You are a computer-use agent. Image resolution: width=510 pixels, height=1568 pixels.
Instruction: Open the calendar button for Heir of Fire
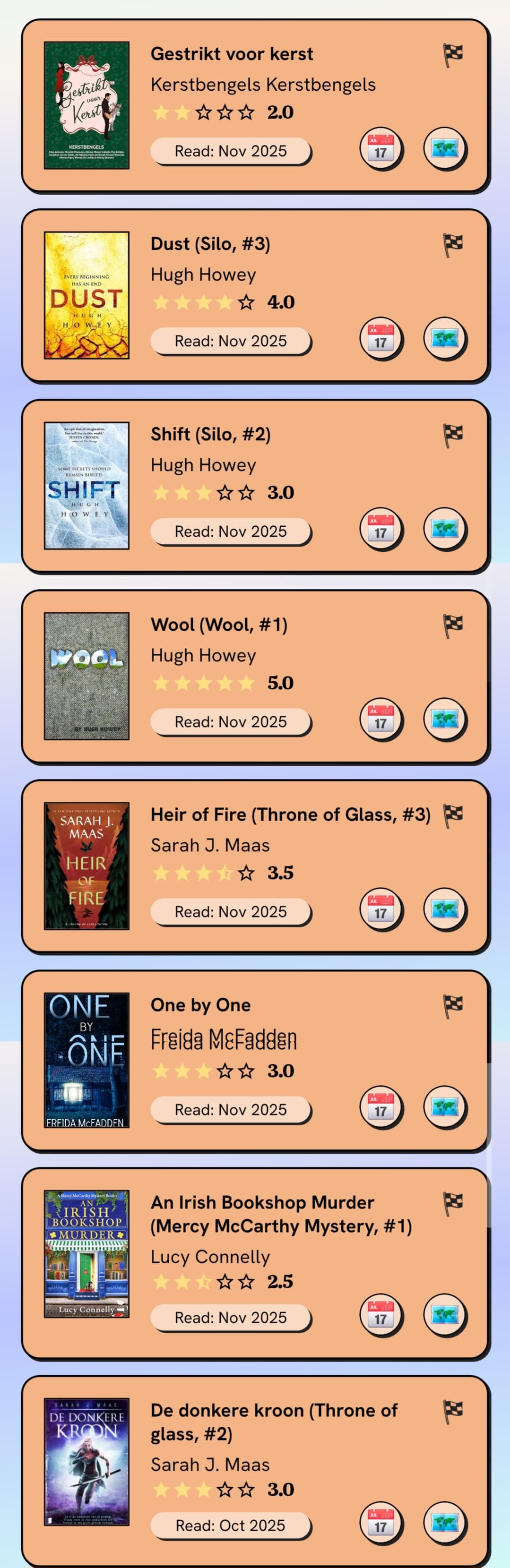381,909
